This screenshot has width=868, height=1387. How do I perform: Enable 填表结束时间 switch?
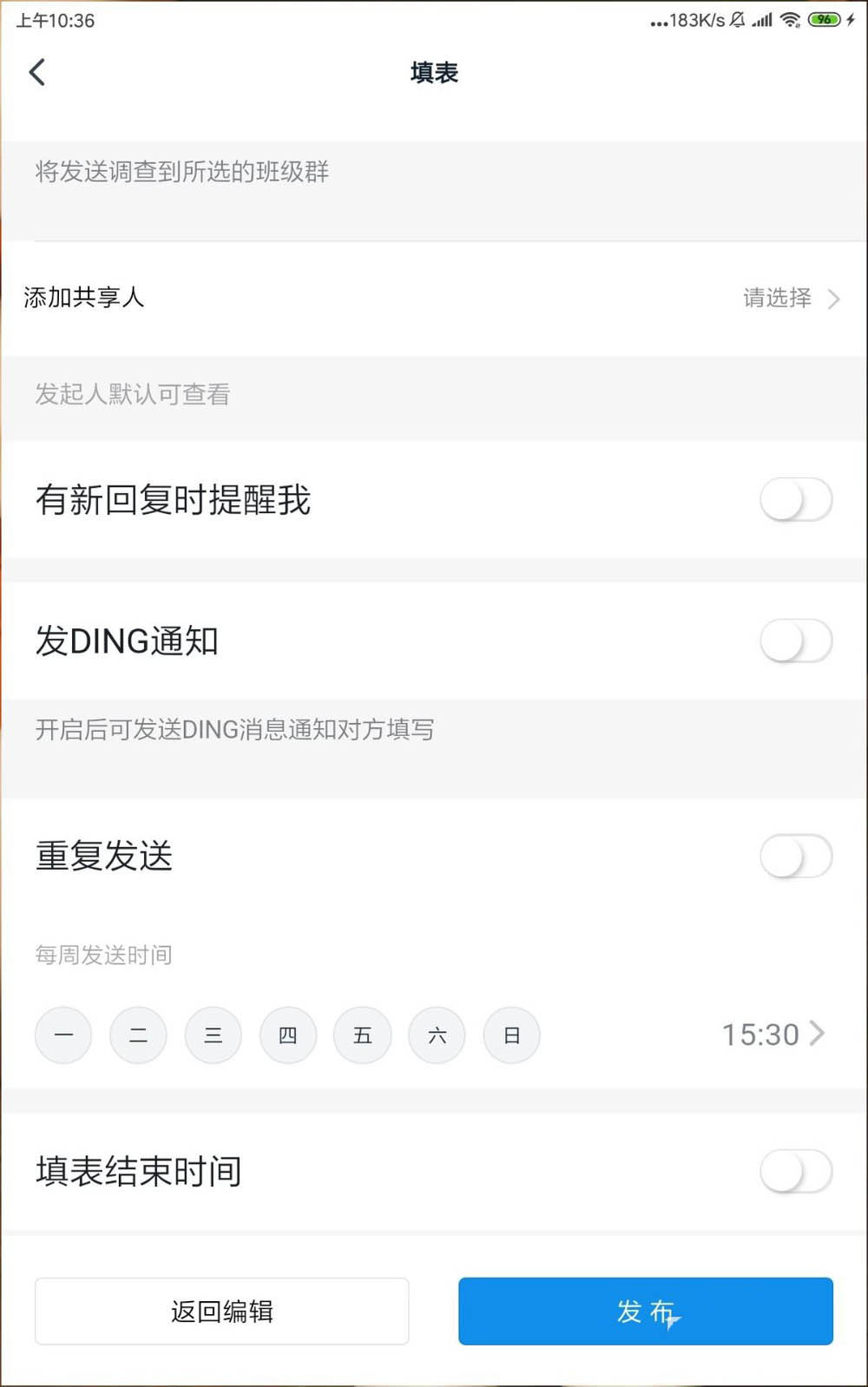tap(795, 1172)
